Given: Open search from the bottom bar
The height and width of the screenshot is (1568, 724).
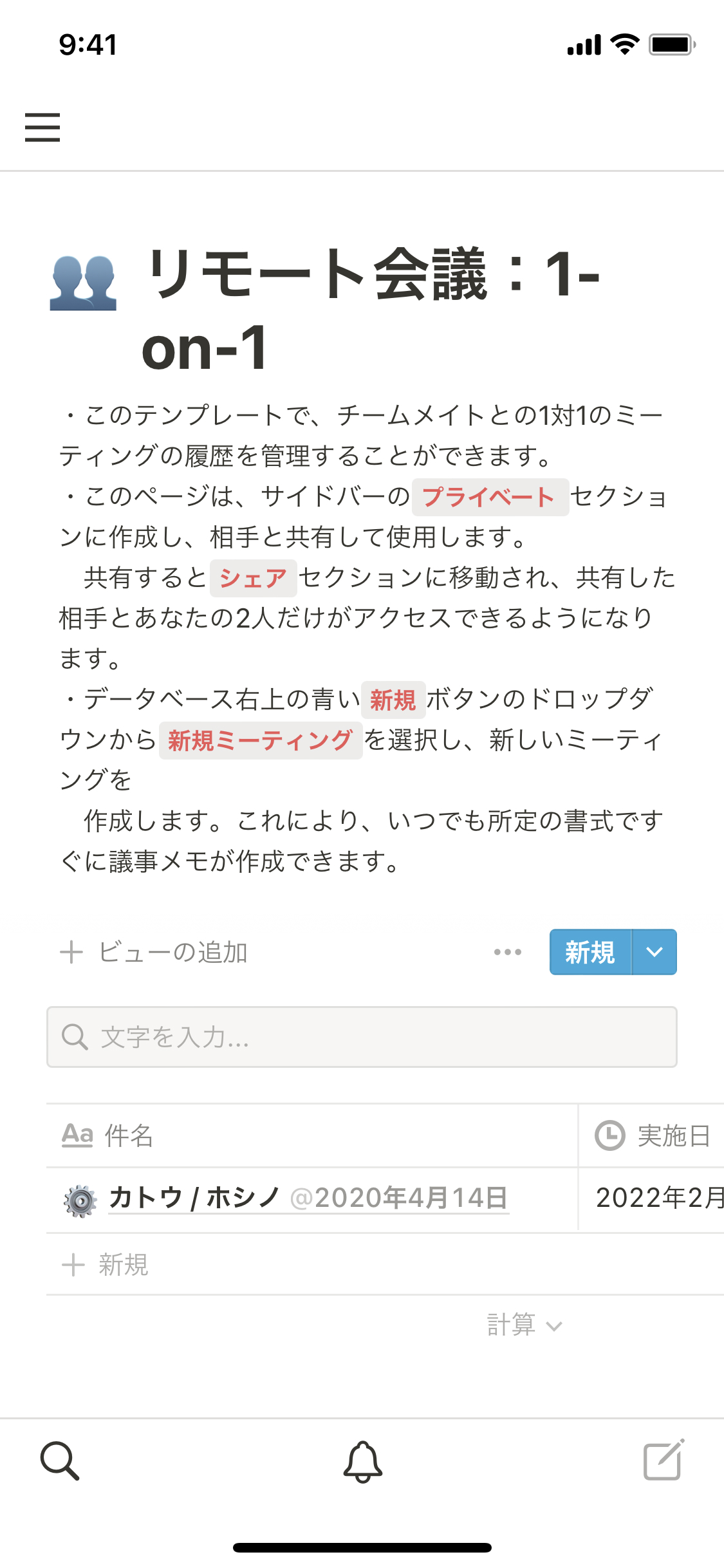Looking at the screenshot, I should coord(60,1461).
